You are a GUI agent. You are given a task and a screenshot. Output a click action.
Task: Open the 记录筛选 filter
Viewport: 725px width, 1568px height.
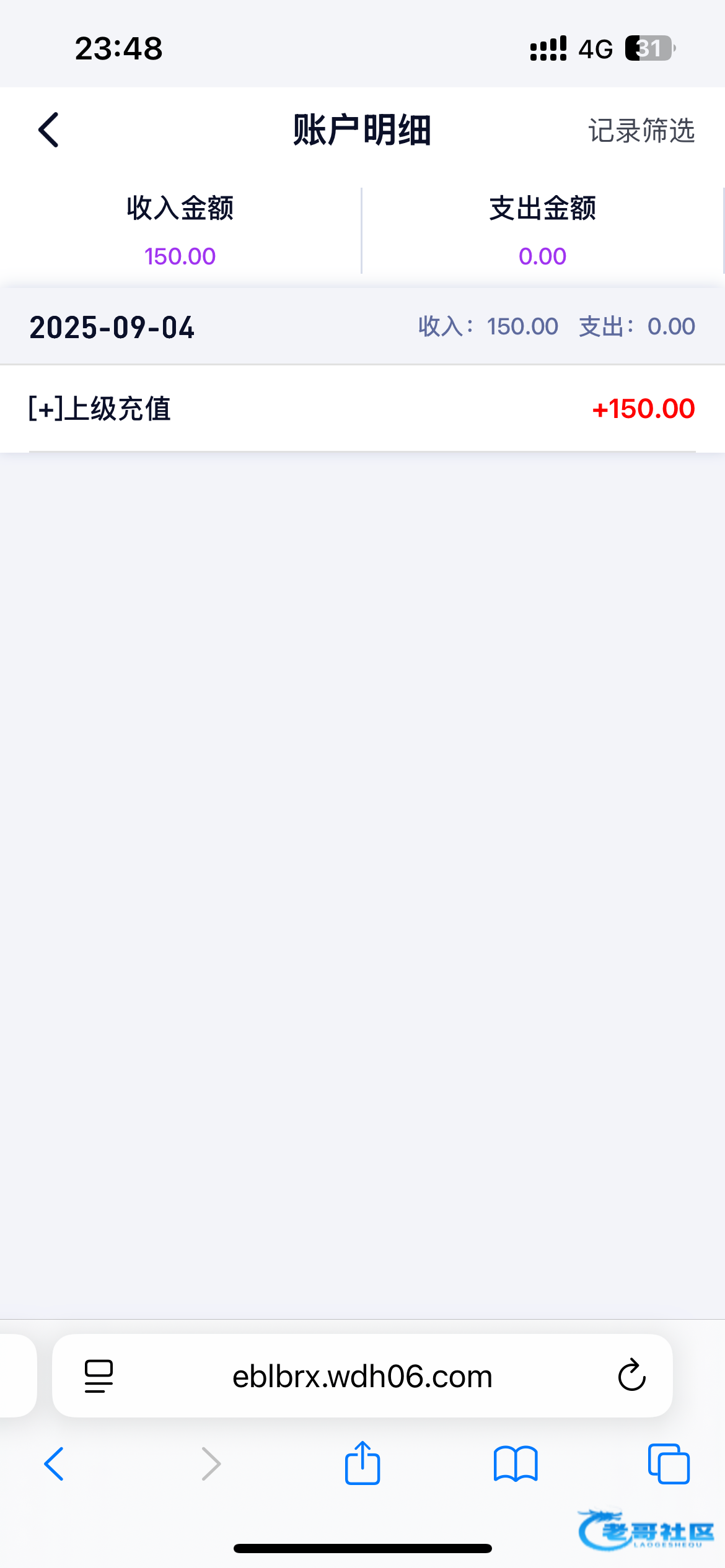tap(641, 131)
